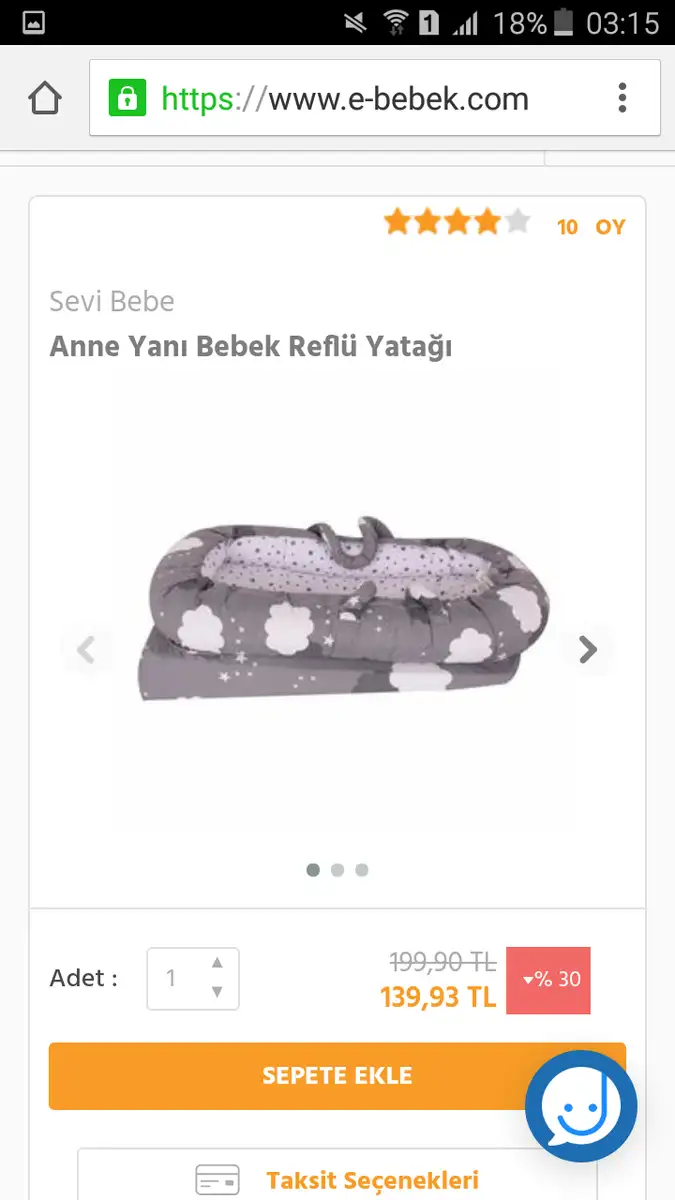The width and height of the screenshot is (675, 1200).
Task: View the 10 OY star ratings
Action: 505,224
